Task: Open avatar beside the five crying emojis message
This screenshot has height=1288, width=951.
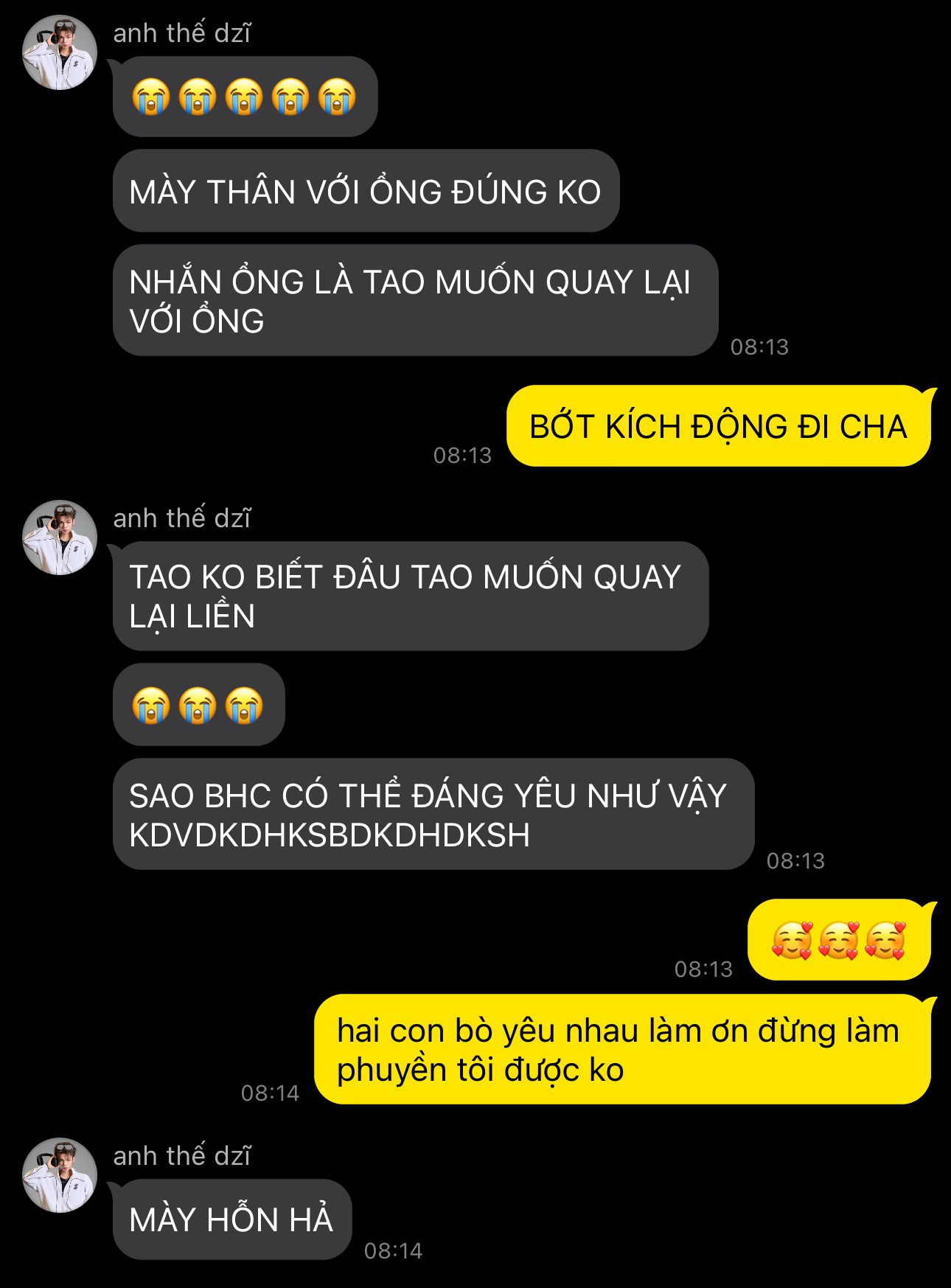Action: (60, 53)
